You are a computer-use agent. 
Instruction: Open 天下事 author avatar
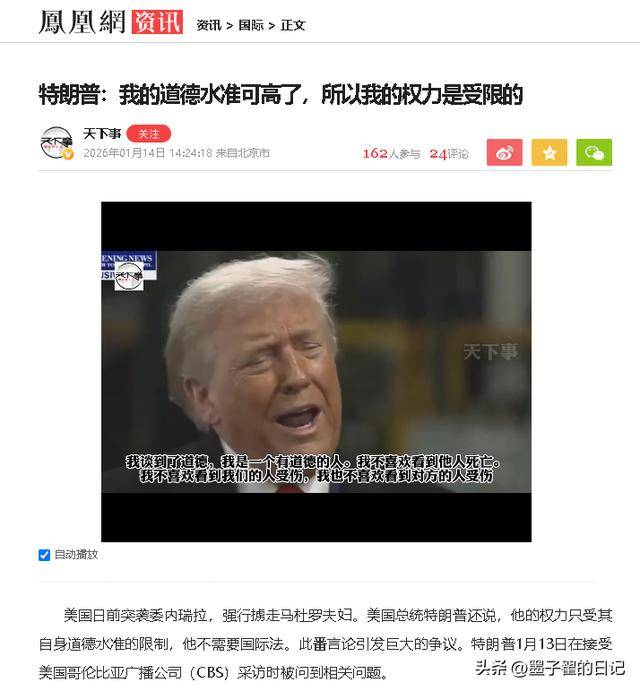coord(57,143)
